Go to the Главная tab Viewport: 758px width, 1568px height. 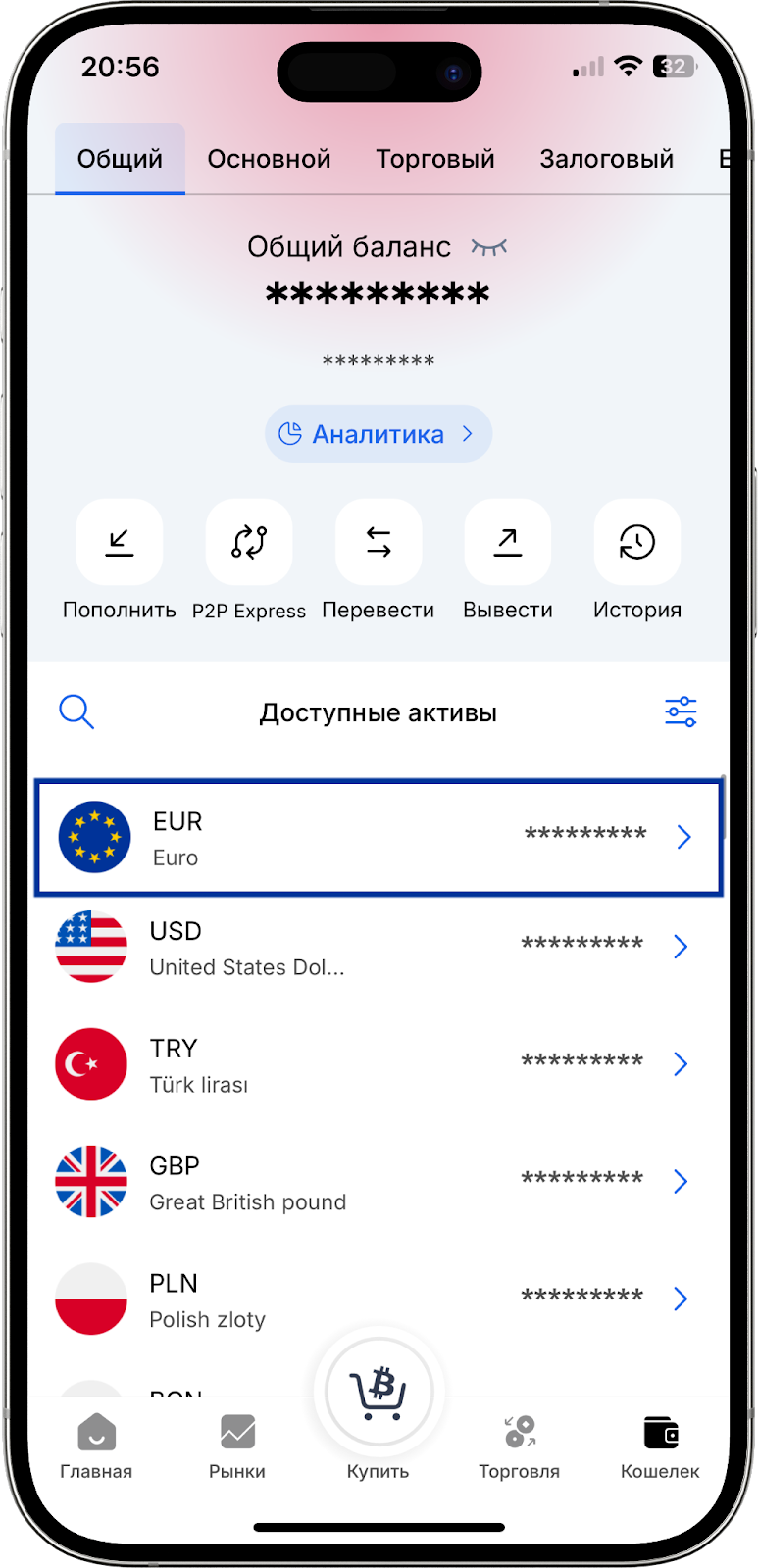coord(96,1445)
